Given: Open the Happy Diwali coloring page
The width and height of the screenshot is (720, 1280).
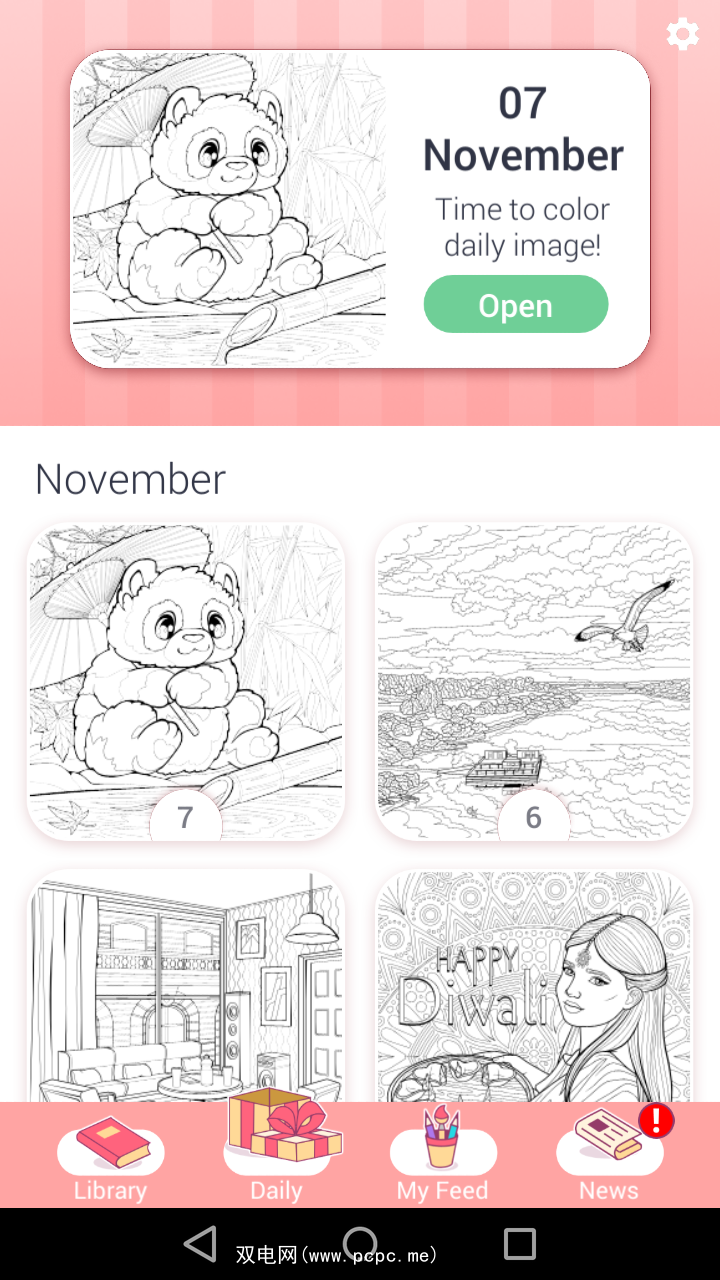Looking at the screenshot, I should pyautogui.click(x=534, y=985).
